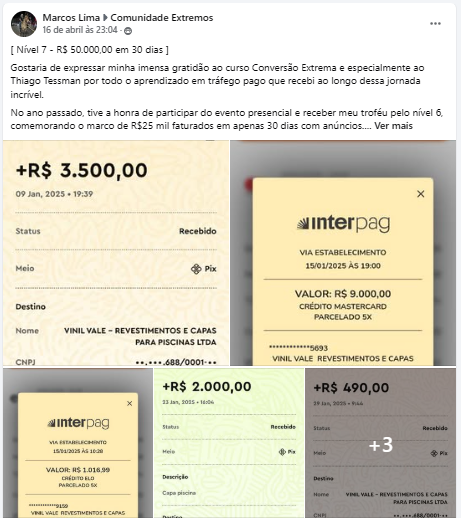Open the R$ 3.500,00 Pix receipt photo

click(116, 253)
